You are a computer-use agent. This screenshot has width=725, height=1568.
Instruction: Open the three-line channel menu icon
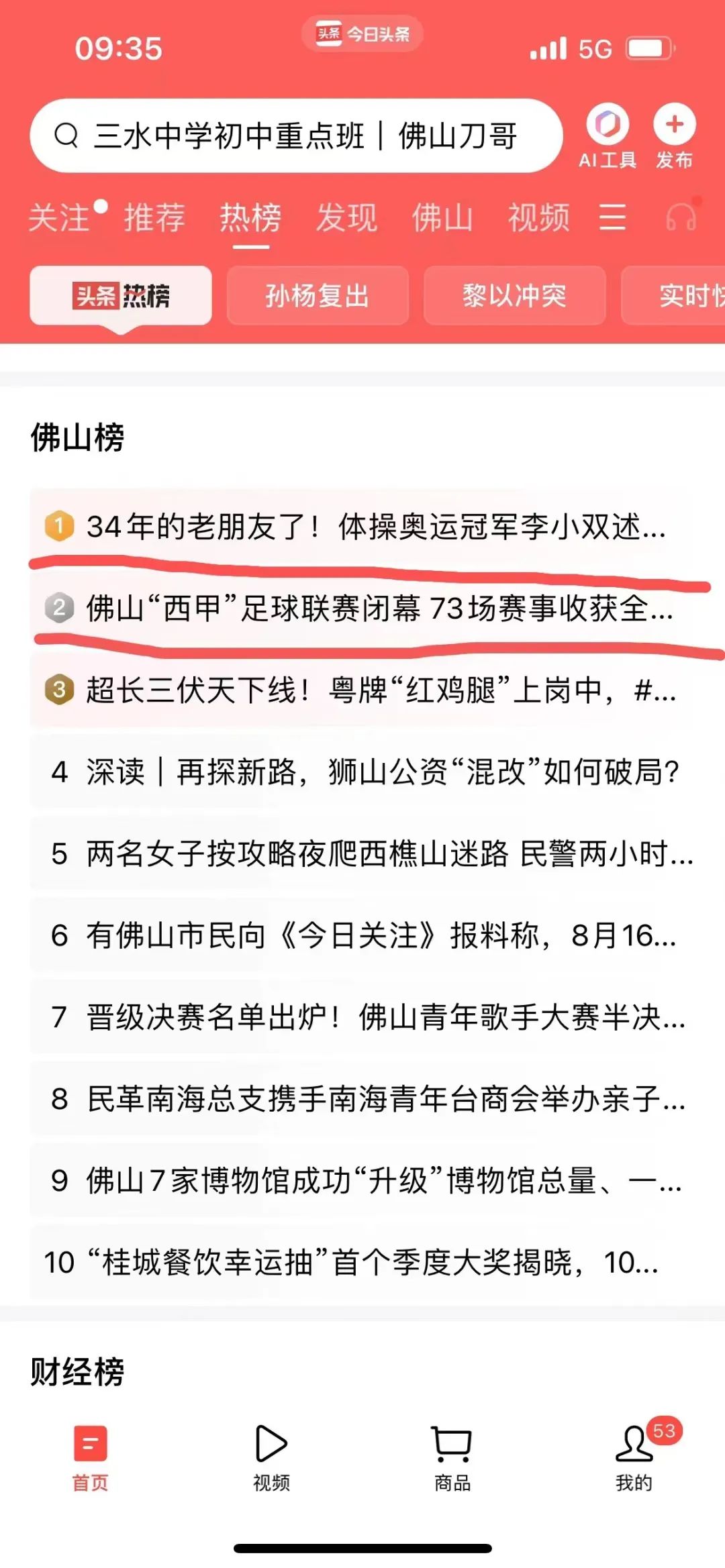pos(612,217)
